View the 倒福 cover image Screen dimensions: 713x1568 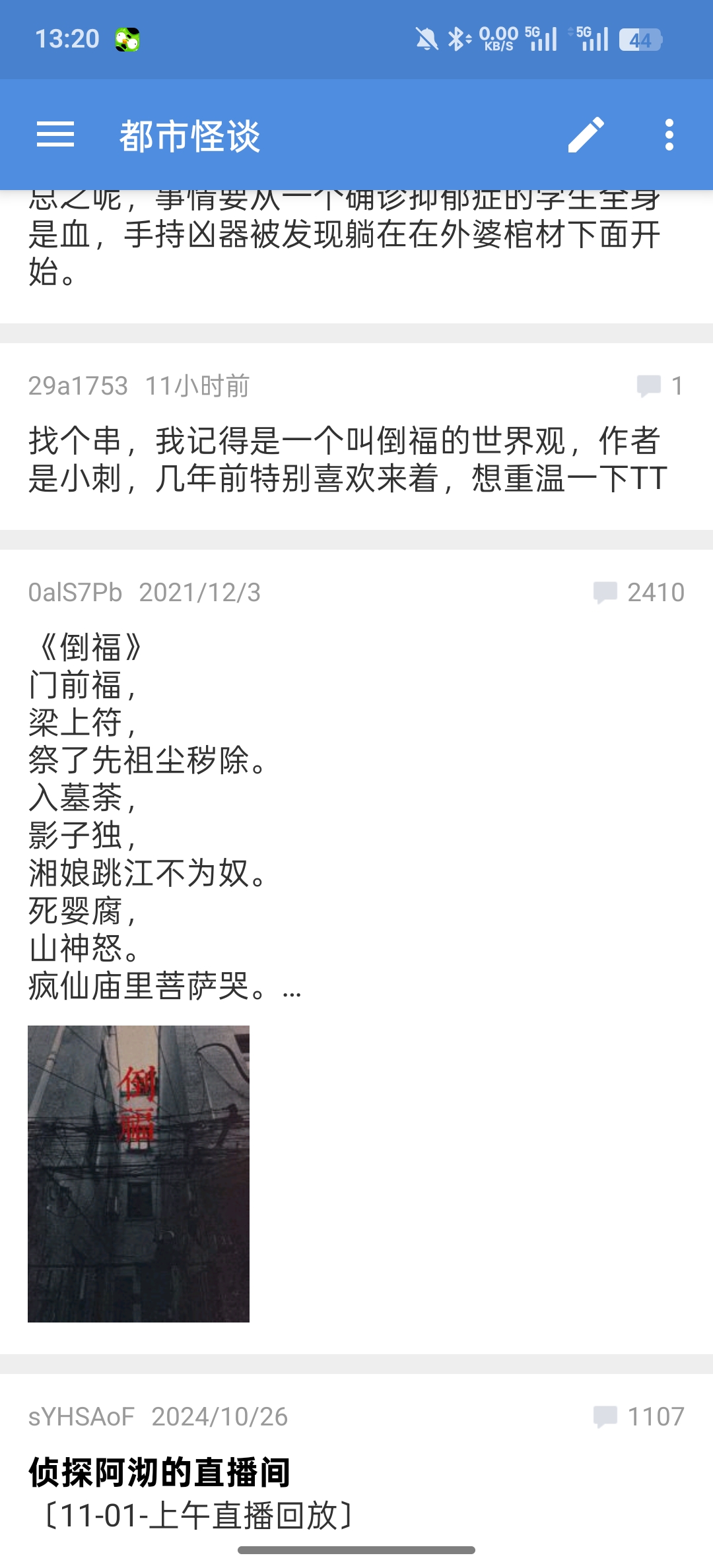pos(139,1173)
